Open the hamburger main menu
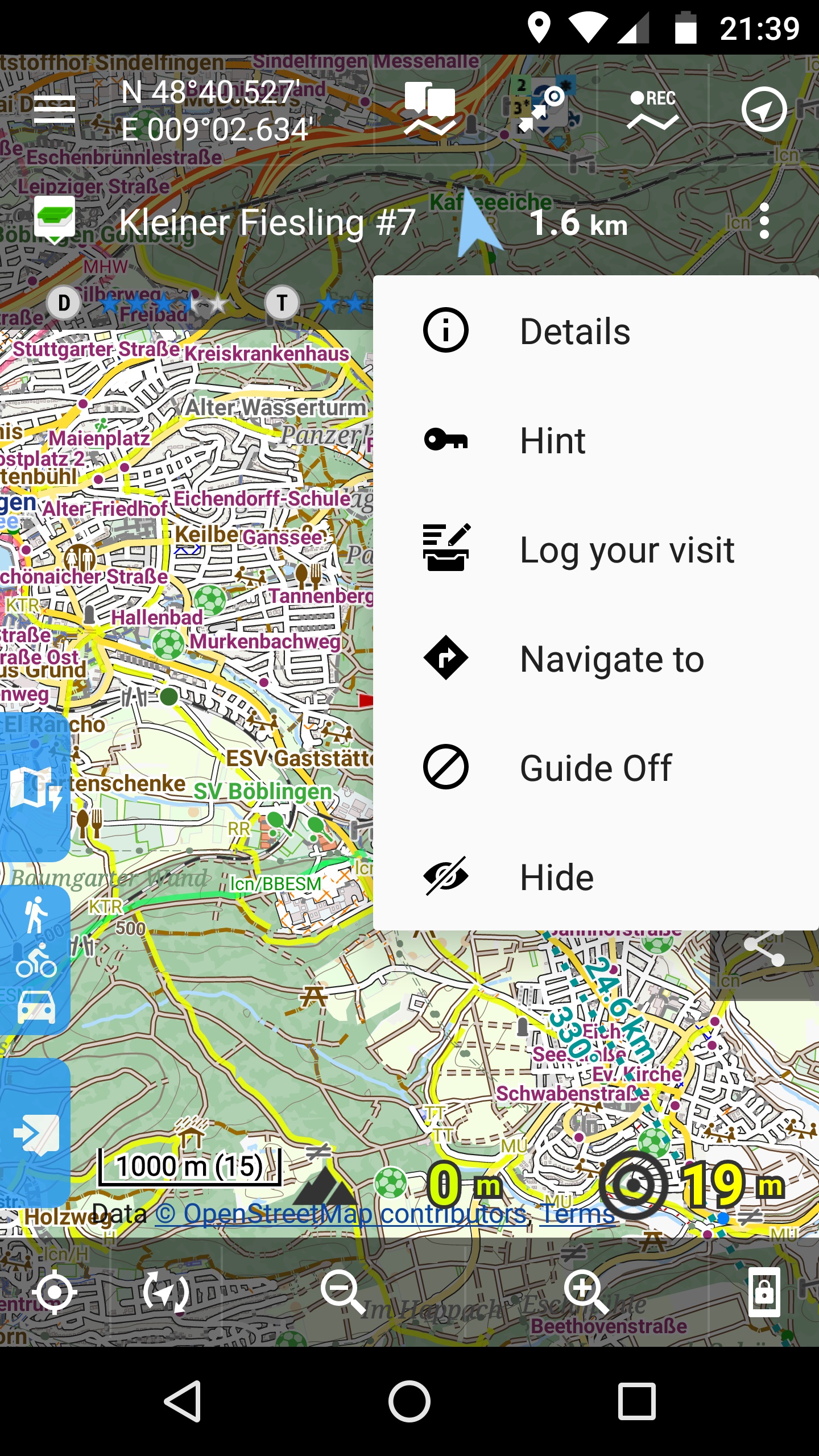Image resolution: width=819 pixels, height=1456 pixels. pyautogui.click(x=55, y=110)
